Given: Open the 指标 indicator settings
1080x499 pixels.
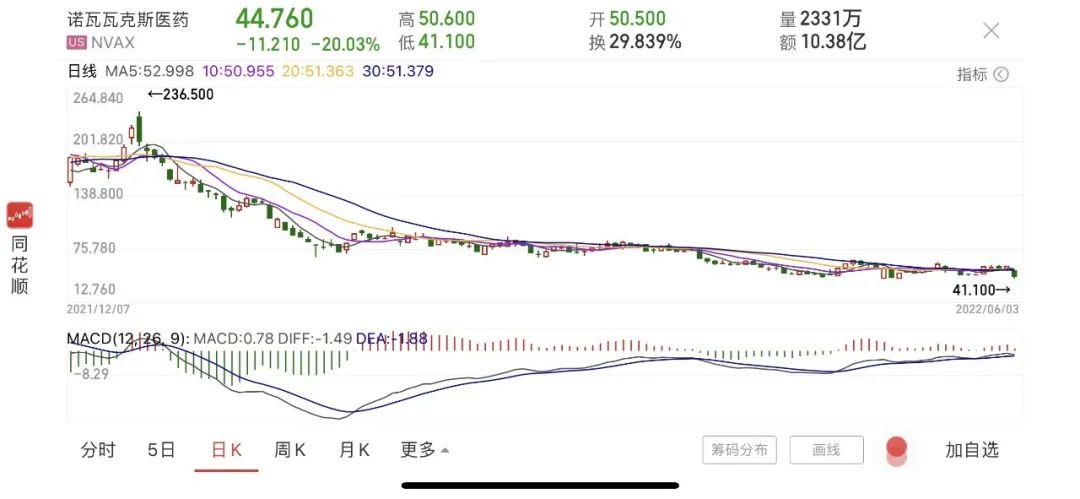Looking at the screenshot, I should pyautogui.click(x=982, y=74).
